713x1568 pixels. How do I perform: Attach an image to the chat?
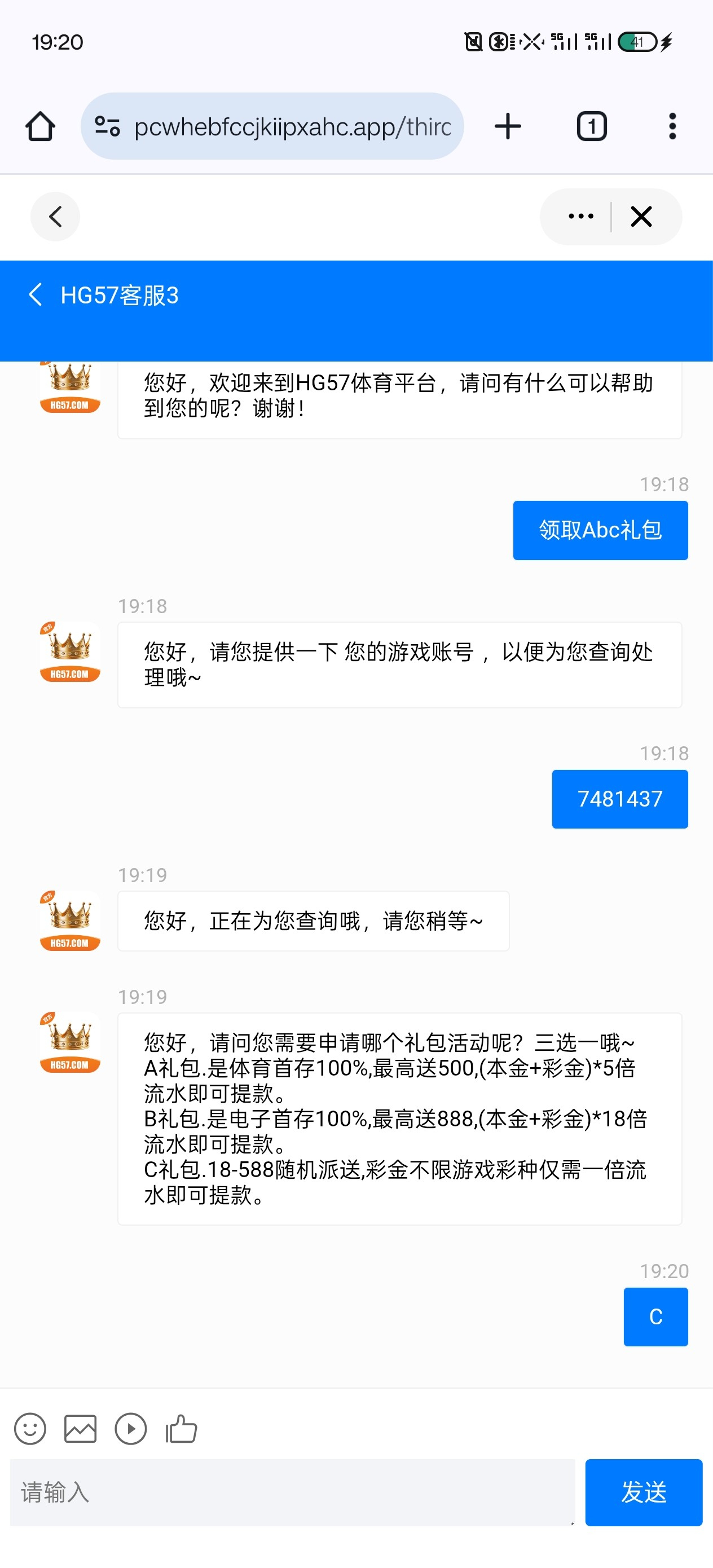point(80,1428)
